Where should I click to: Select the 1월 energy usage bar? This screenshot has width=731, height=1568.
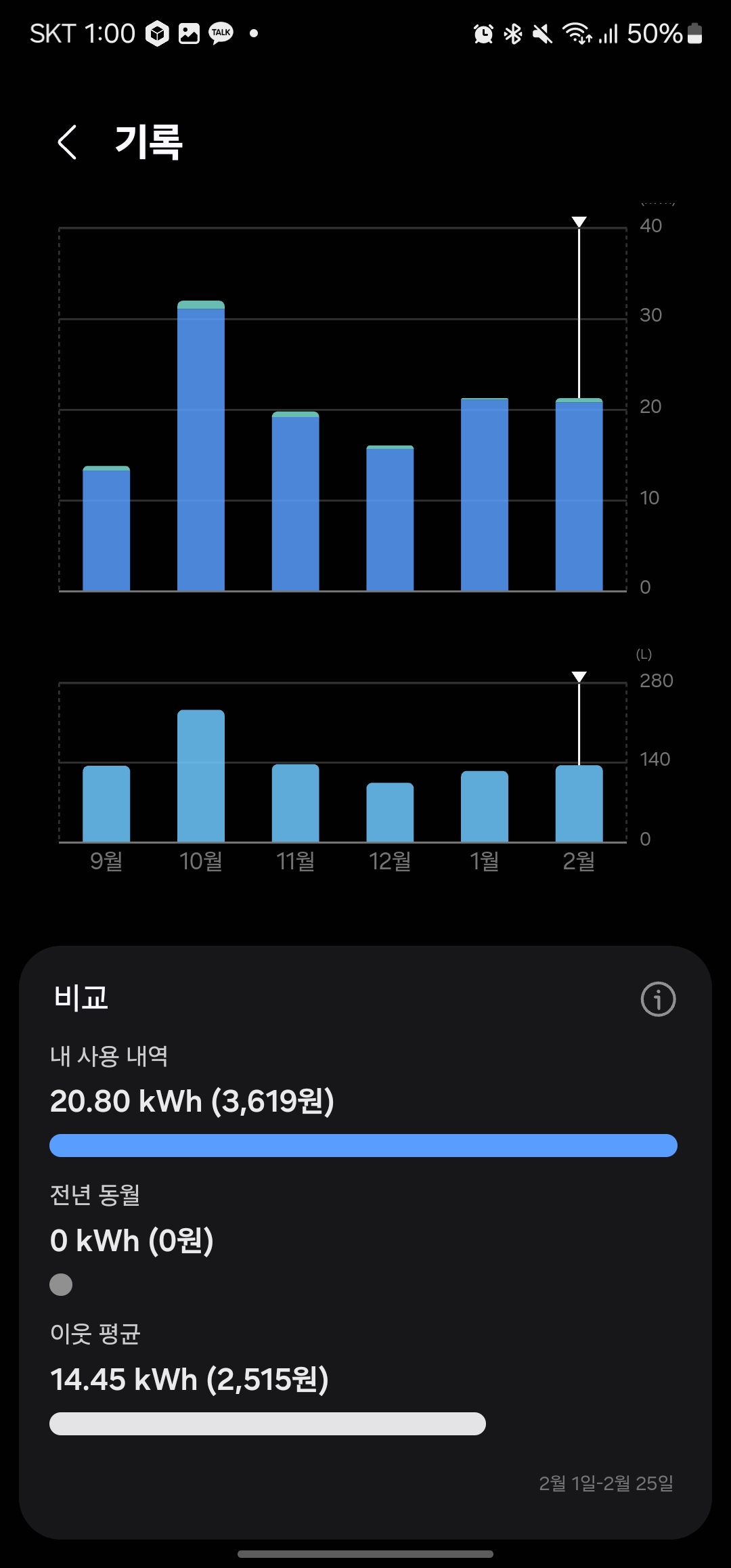tap(485, 495)
